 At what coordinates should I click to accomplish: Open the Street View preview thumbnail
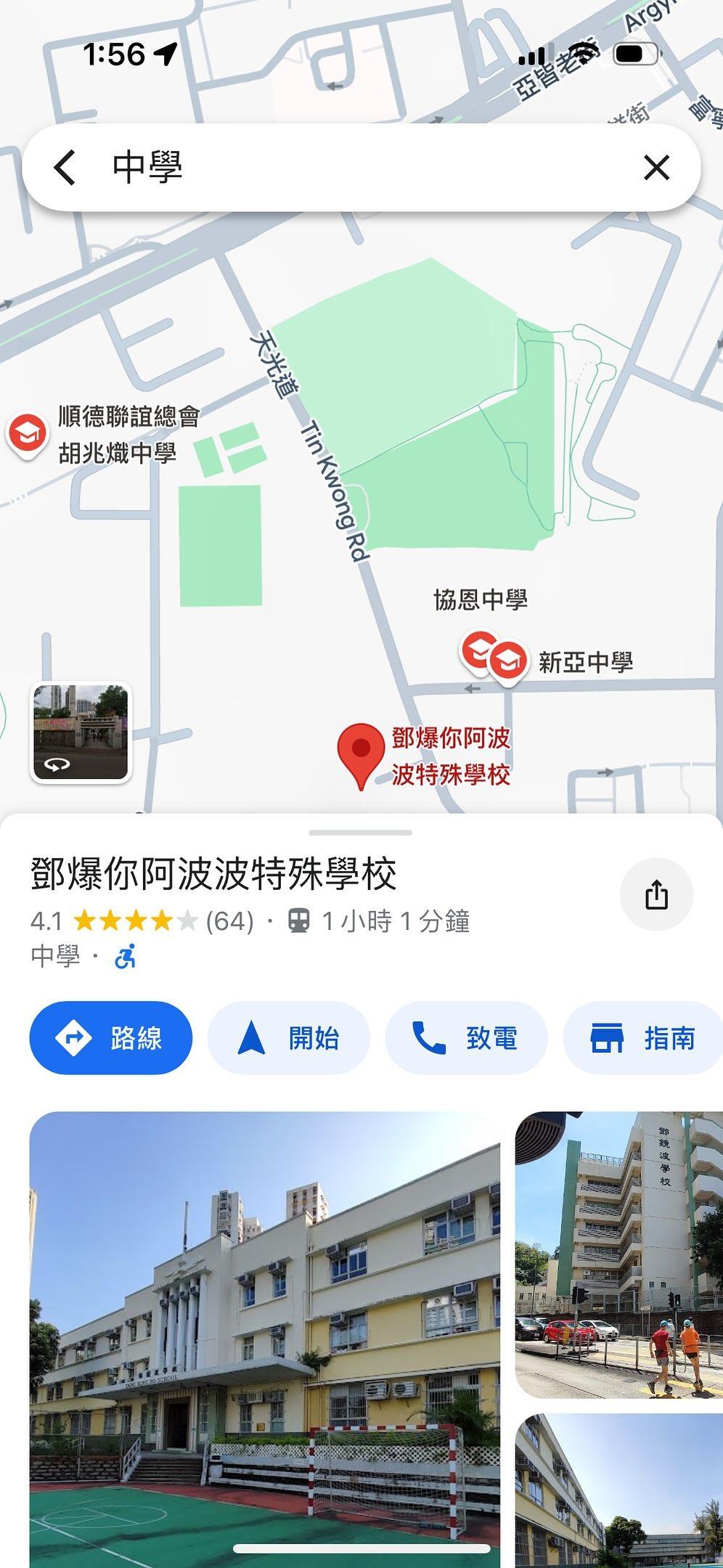pos(80,735)
